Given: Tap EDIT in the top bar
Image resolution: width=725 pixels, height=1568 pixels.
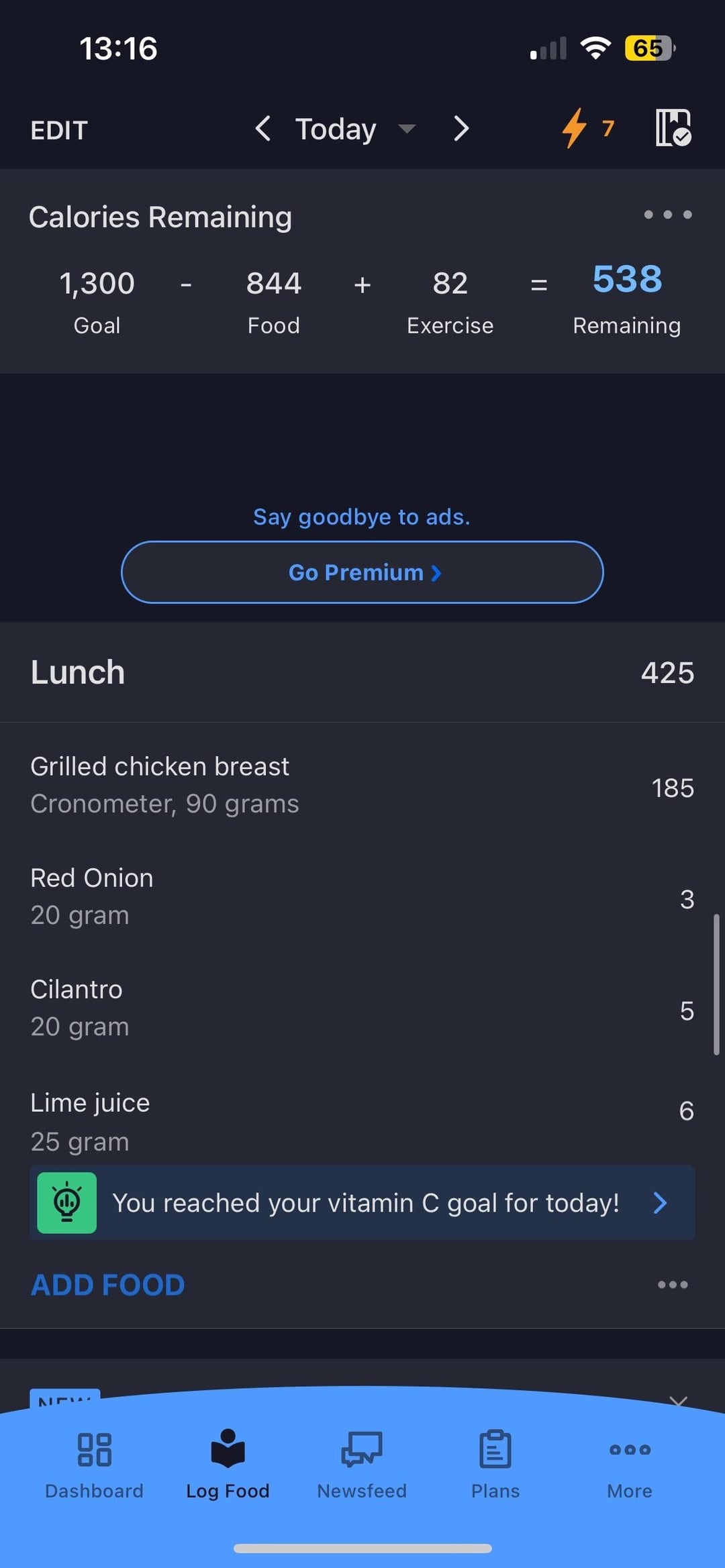Looking at the screenshot, I should tap(59, 130).
